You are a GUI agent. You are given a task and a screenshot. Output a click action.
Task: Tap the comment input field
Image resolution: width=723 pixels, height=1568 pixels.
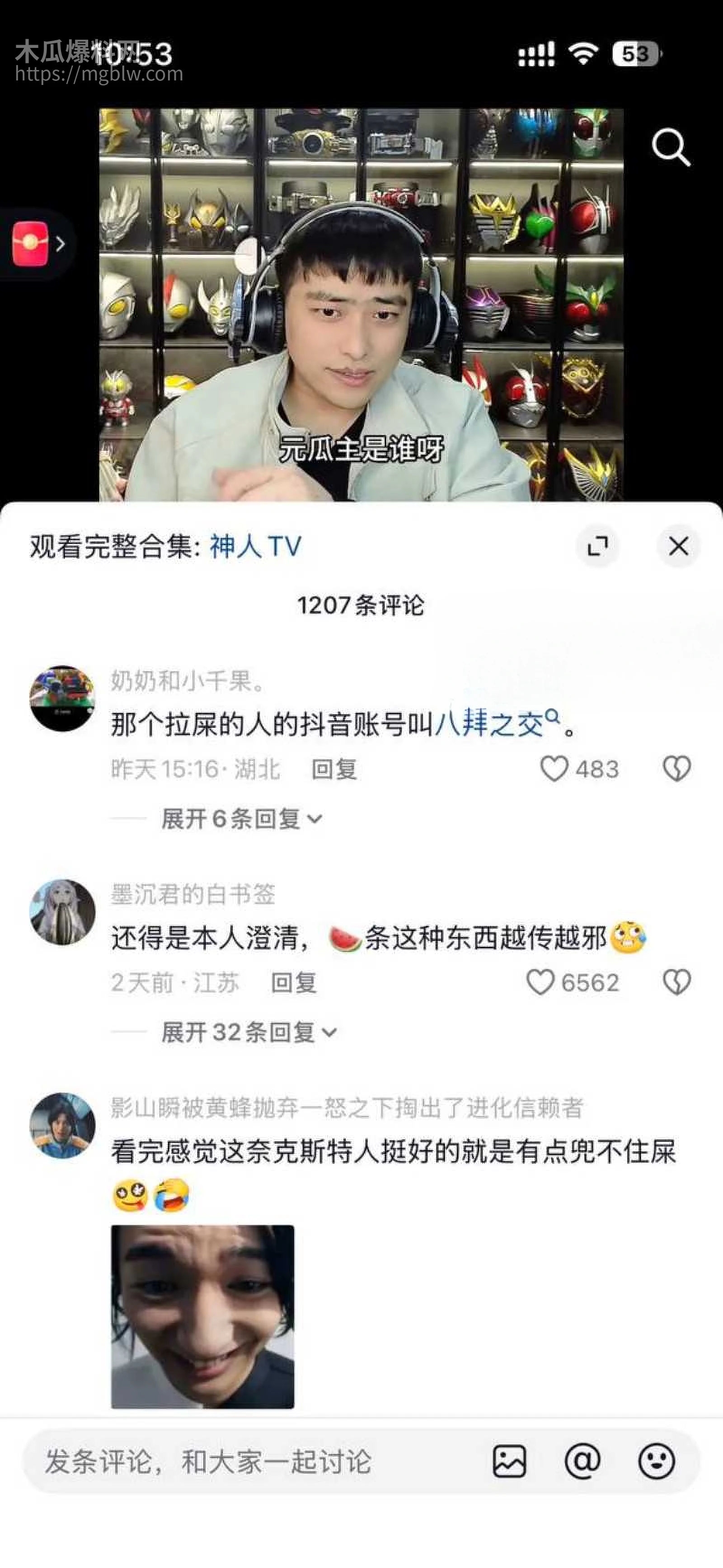244,1461
